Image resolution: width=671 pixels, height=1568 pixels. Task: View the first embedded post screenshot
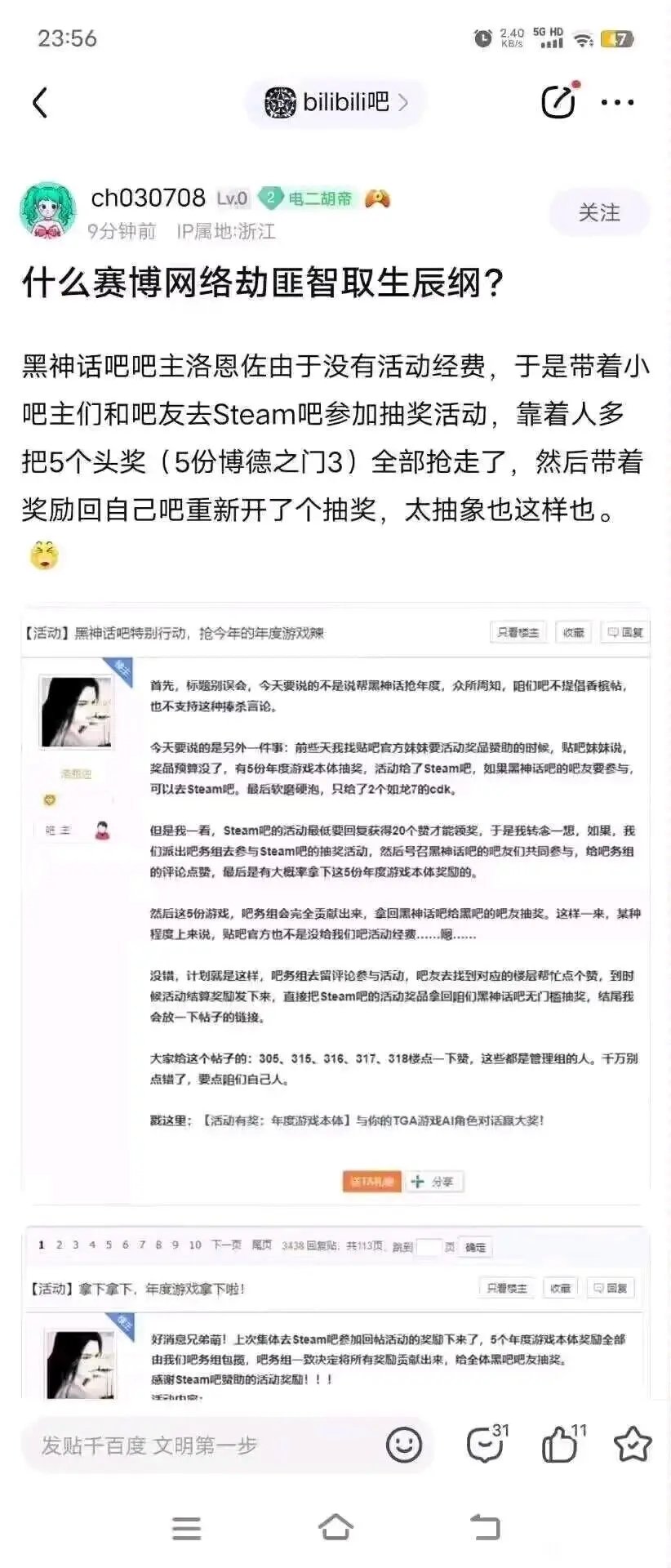[335, 906]
